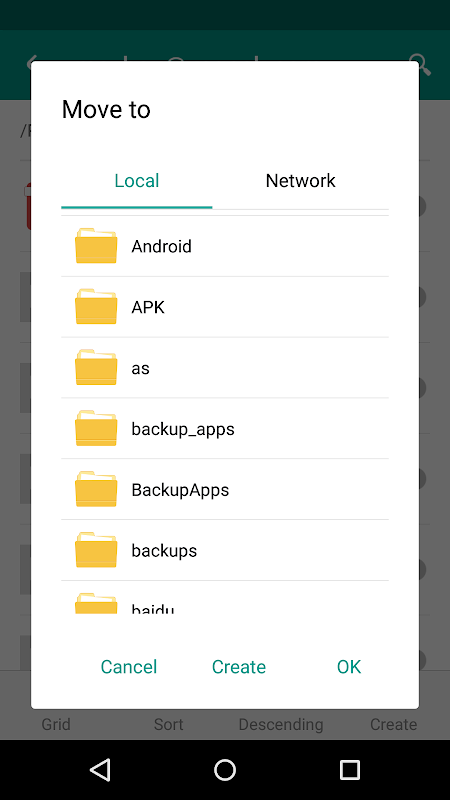450x800 pixels.
Task: Select the backup_apps folder
Action: click(225, 429)
